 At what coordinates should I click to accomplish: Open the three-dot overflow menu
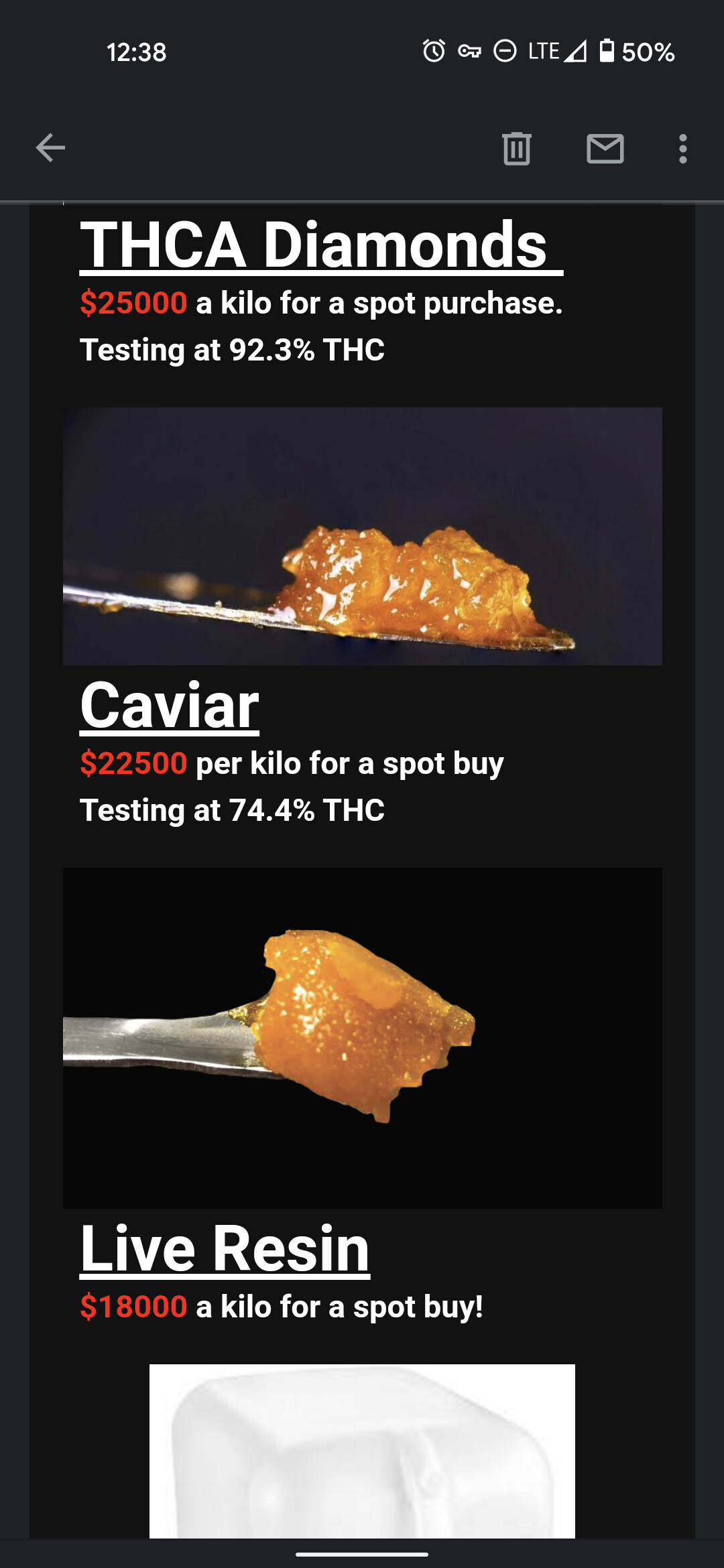(x=682, y=148)
